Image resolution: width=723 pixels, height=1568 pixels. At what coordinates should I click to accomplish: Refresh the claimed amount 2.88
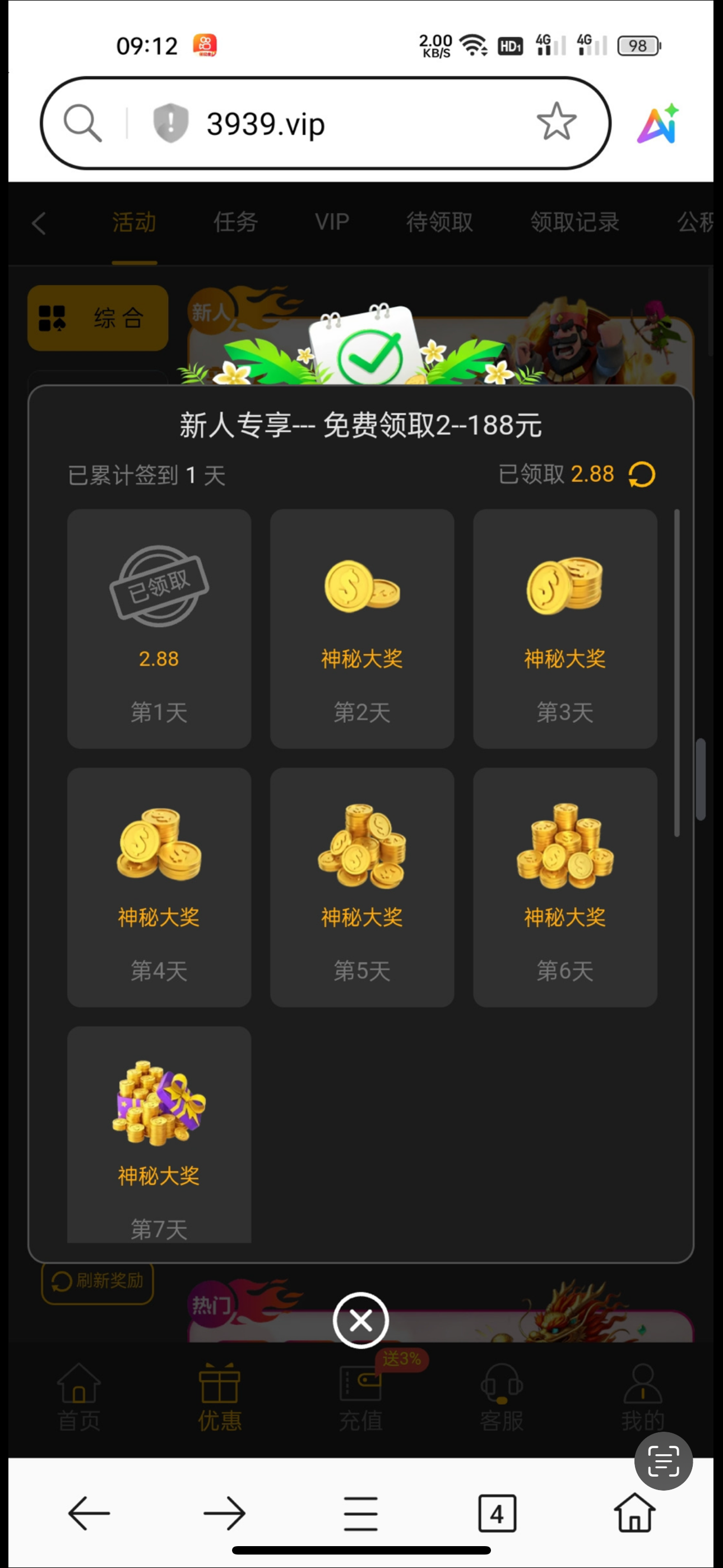(x=642, y=475)
